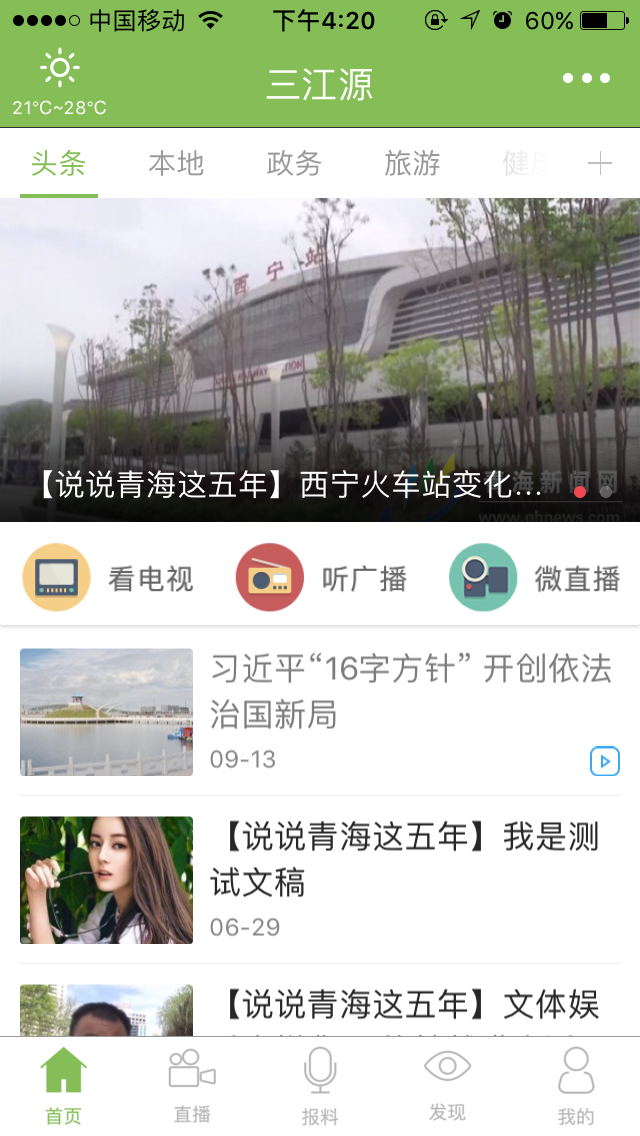Switch to the 旅游 tab
The image size is (640, 1136).
(412, 164)
